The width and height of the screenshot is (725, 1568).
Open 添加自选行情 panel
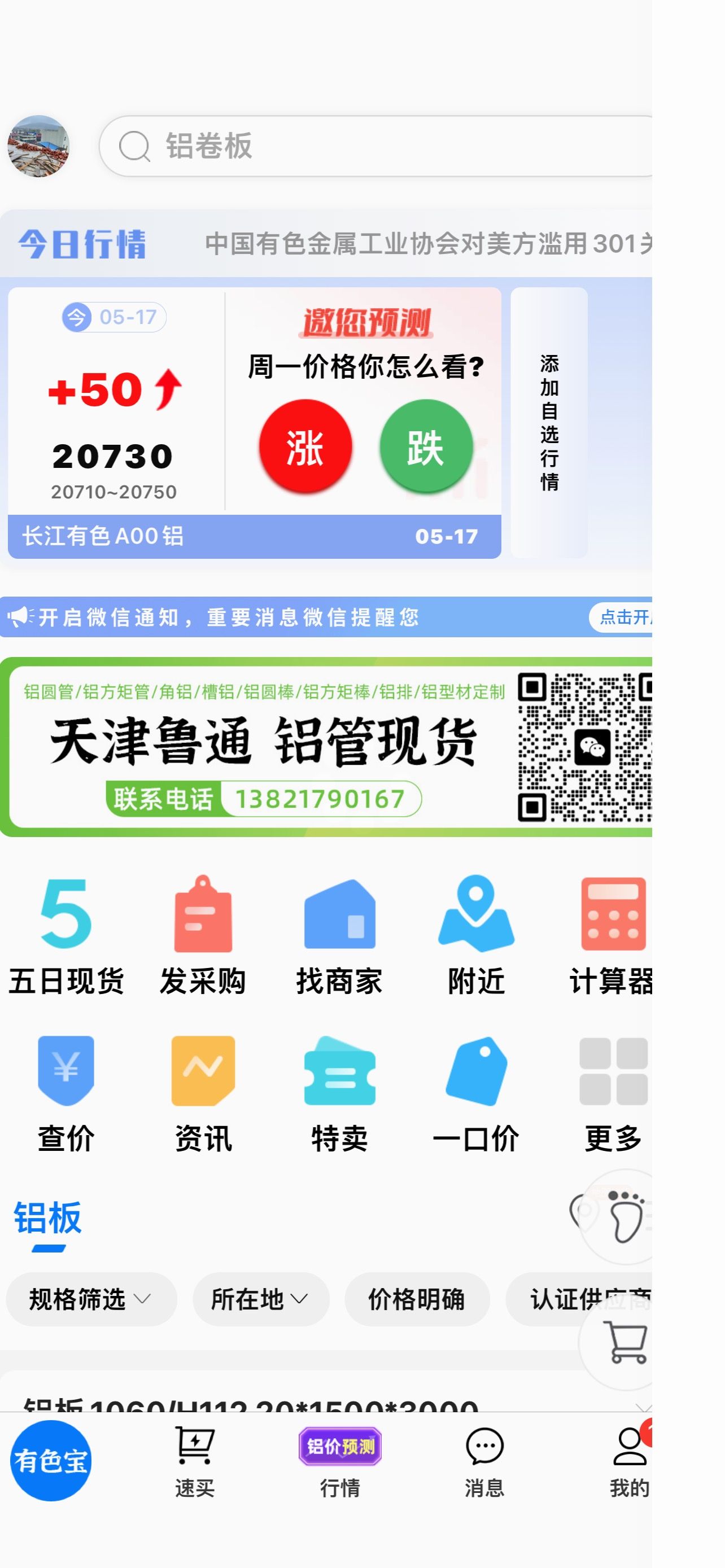pyautogui.click(x=549, y=423)
